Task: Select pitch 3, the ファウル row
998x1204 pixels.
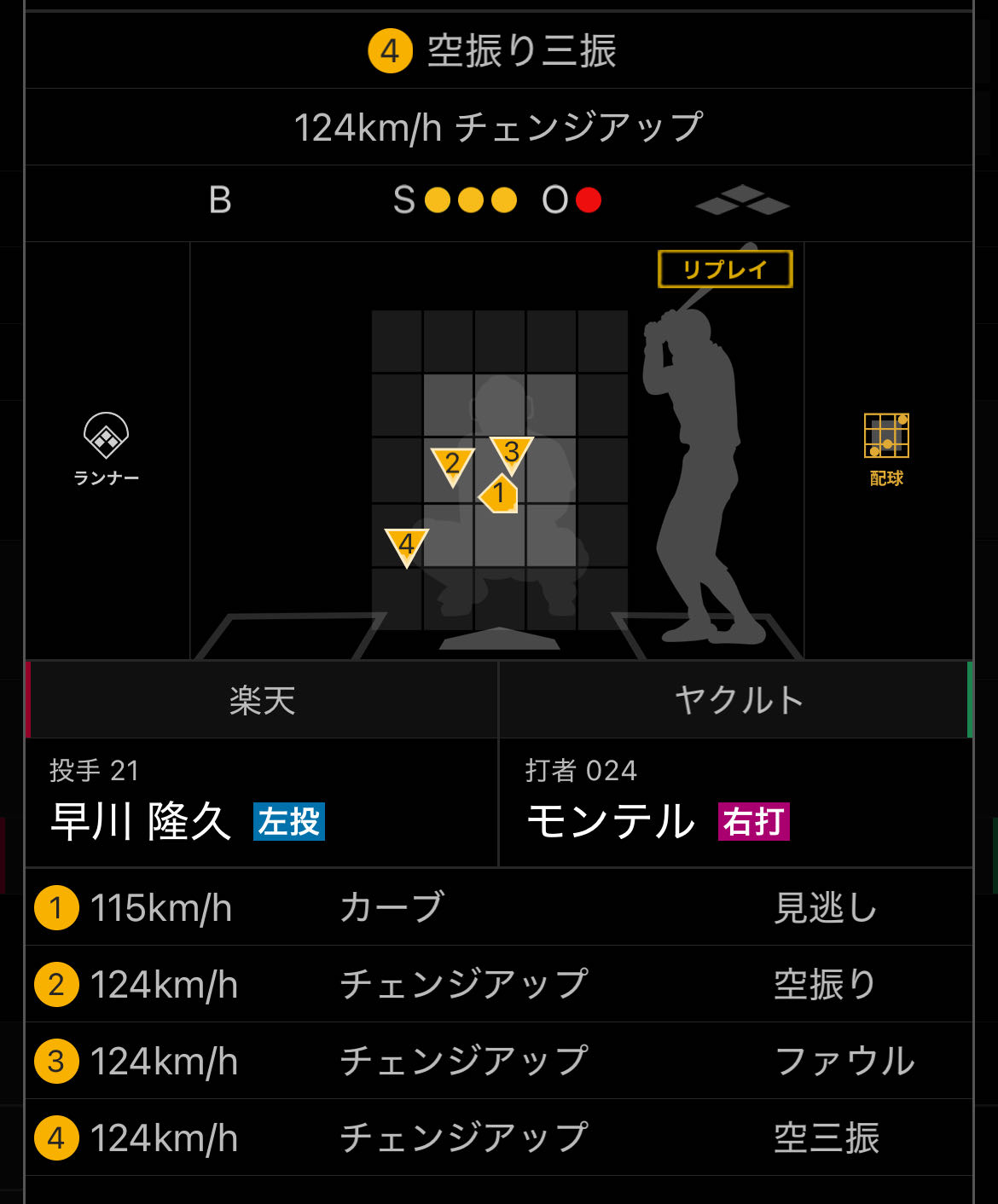Action: [499, 1061]
